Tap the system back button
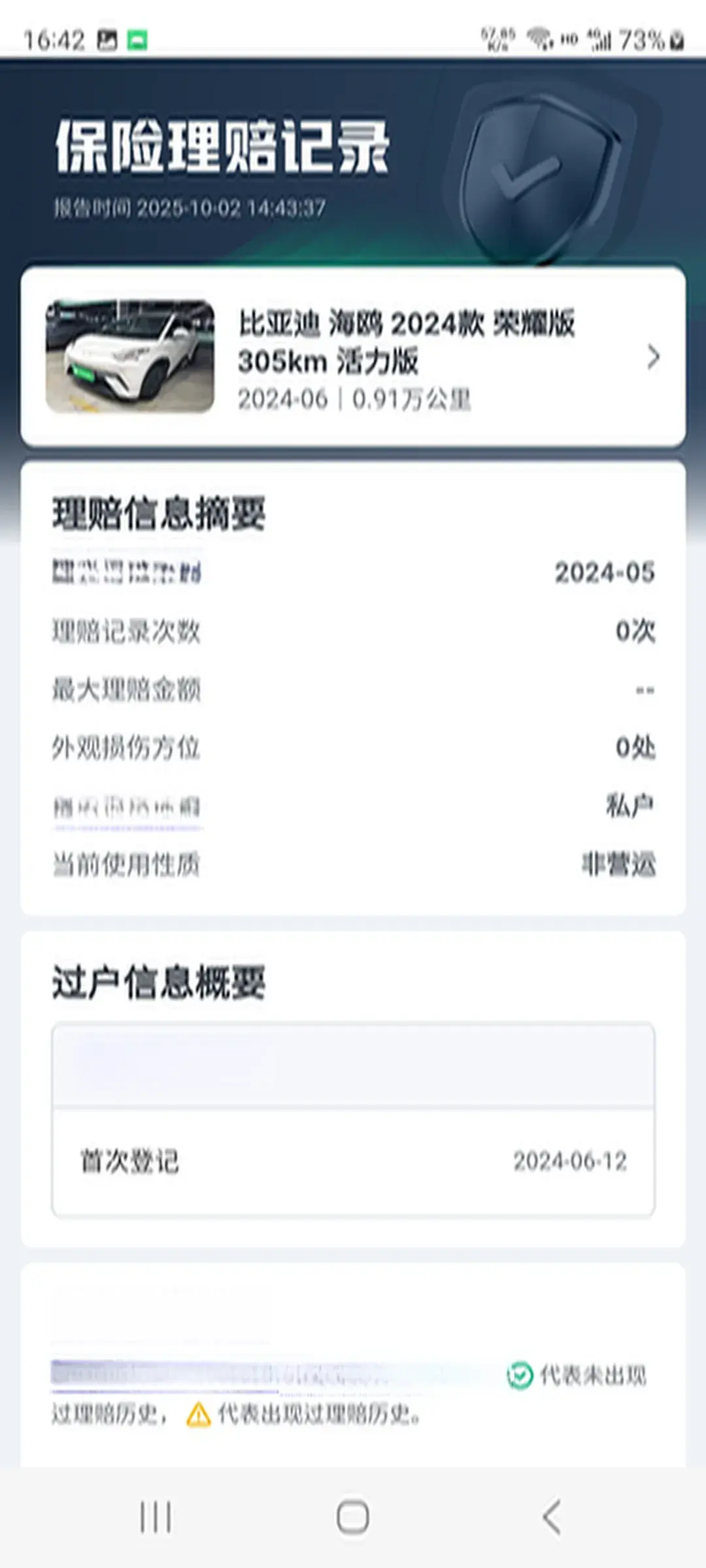 click(x=551, y=1516)
